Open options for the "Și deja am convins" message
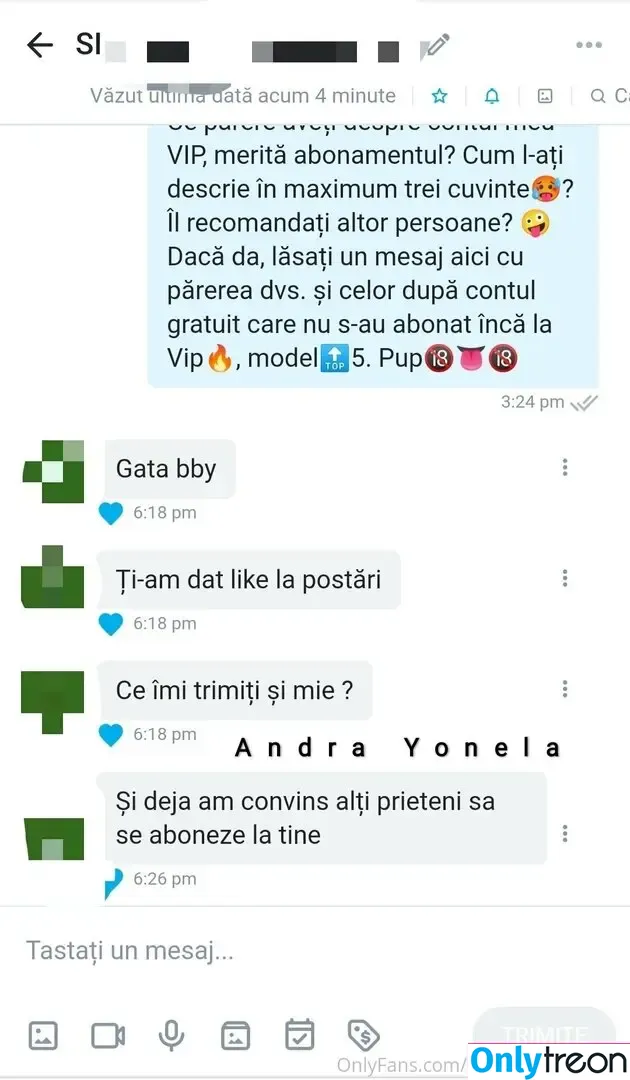Viewport: 630px width, 1080px height. (x=565, y=833)
